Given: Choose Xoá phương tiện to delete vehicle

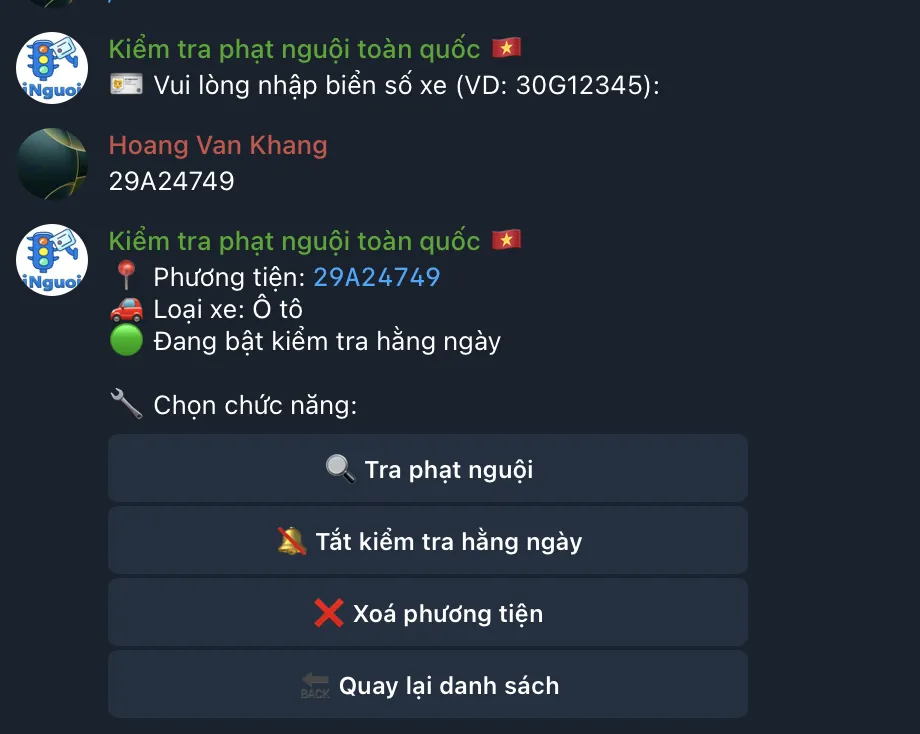Looking at the screenshot, I should click(x=428, y=613).
